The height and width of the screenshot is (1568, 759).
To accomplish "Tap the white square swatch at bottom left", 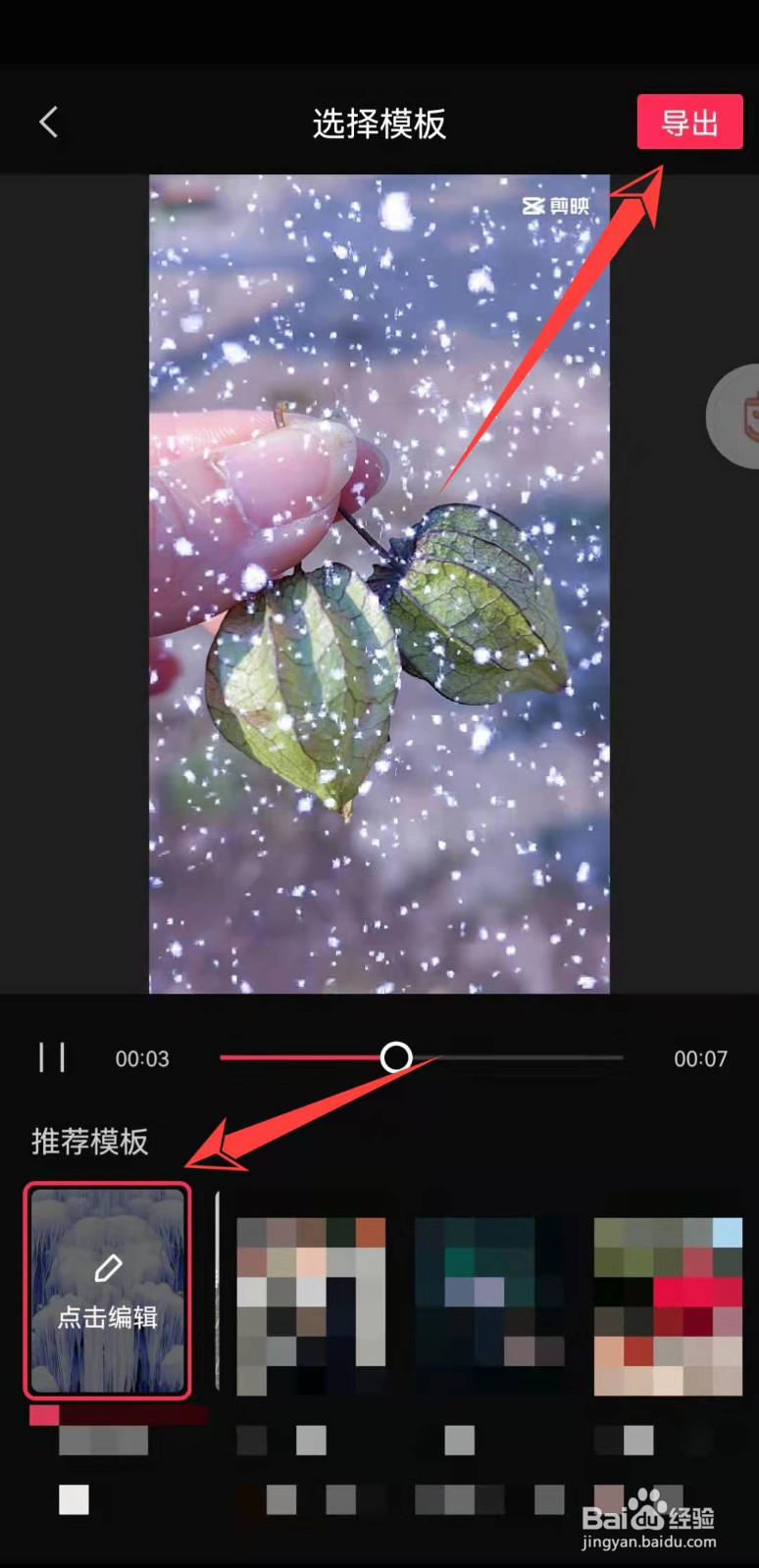I will coord(74,1499).
